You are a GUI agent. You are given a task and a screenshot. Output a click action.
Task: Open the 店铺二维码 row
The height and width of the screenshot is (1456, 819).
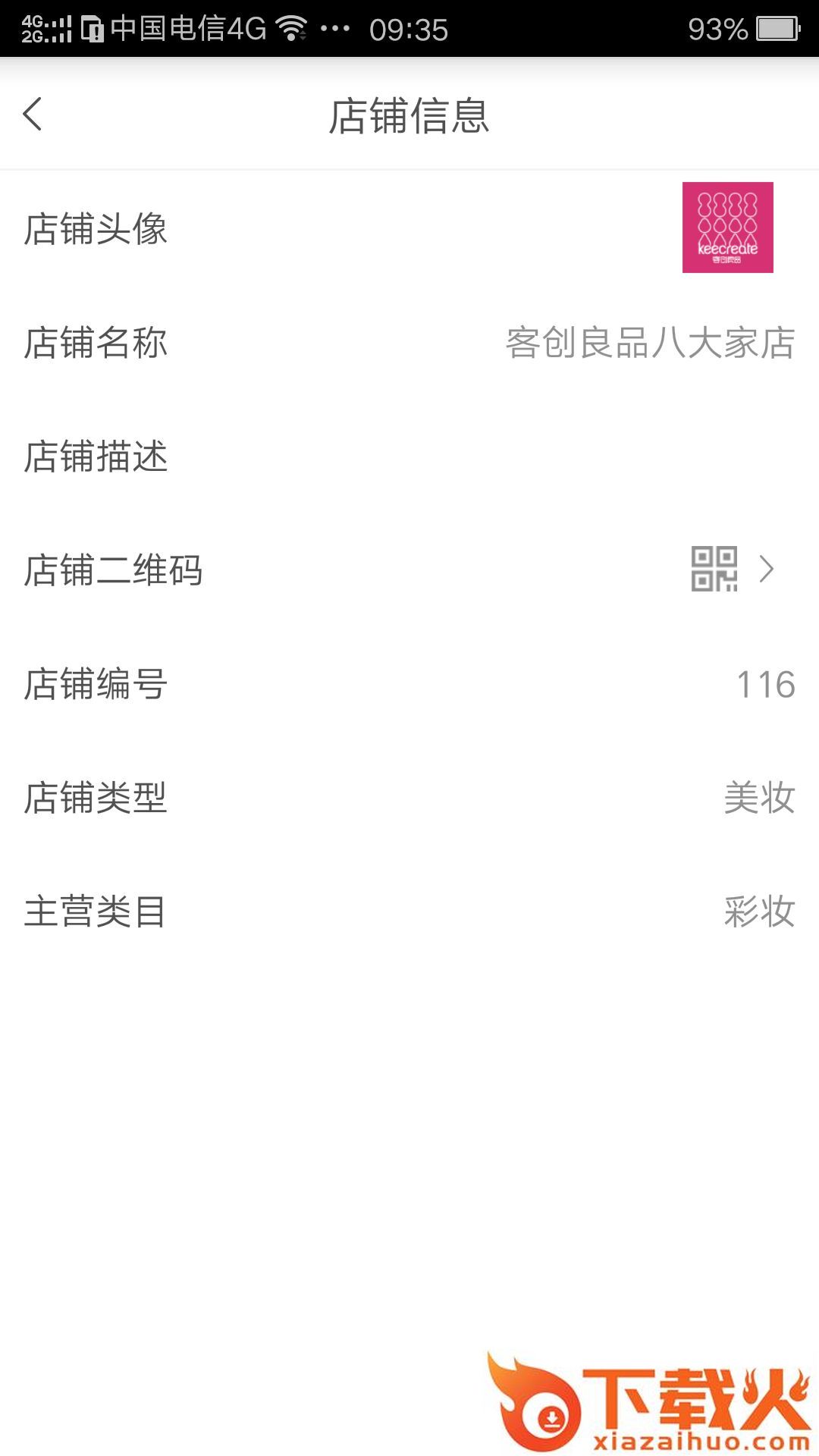[x=409, y=570]
